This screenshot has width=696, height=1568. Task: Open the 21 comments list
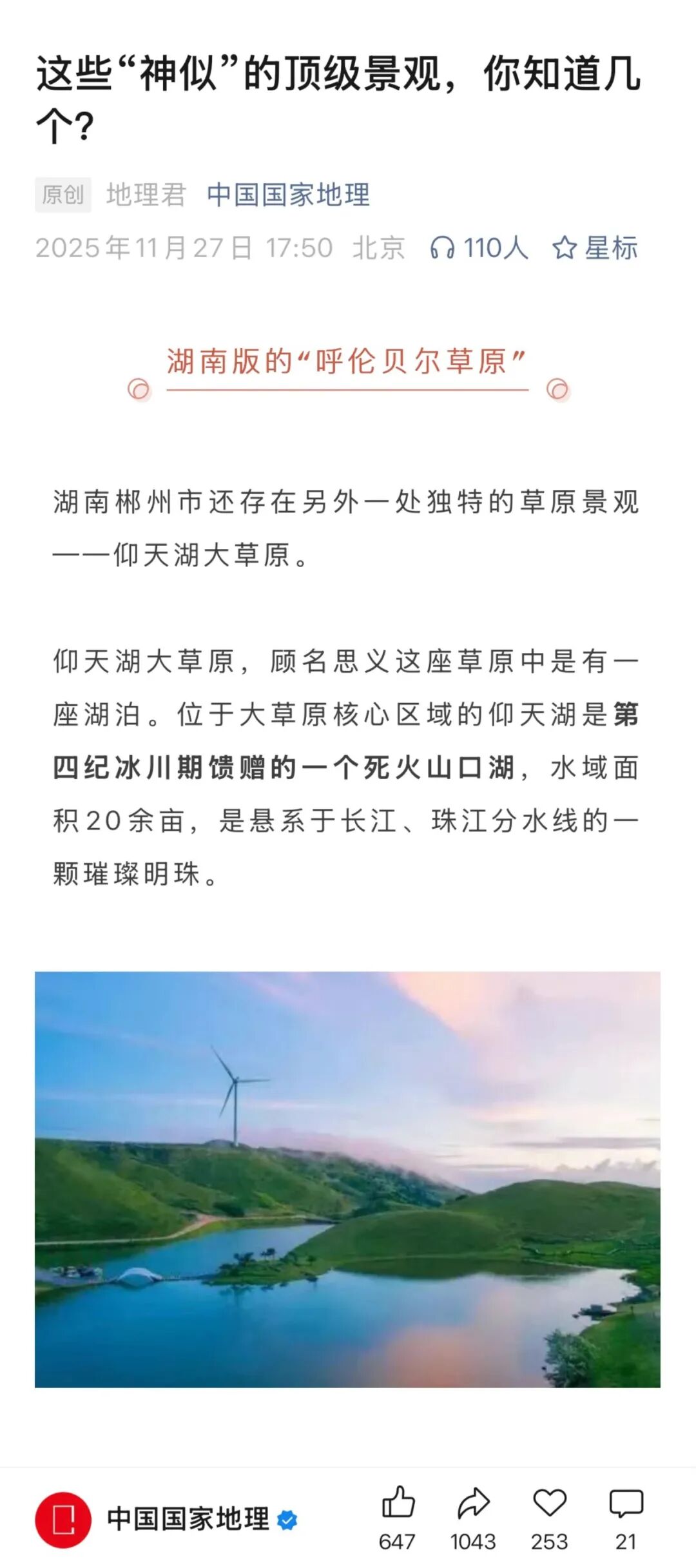624,1542
